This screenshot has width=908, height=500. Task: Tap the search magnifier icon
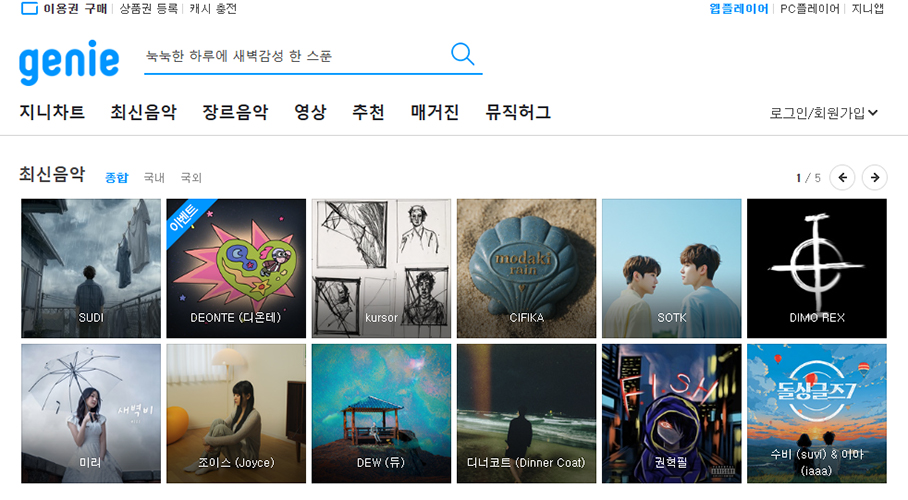point(462,54)
